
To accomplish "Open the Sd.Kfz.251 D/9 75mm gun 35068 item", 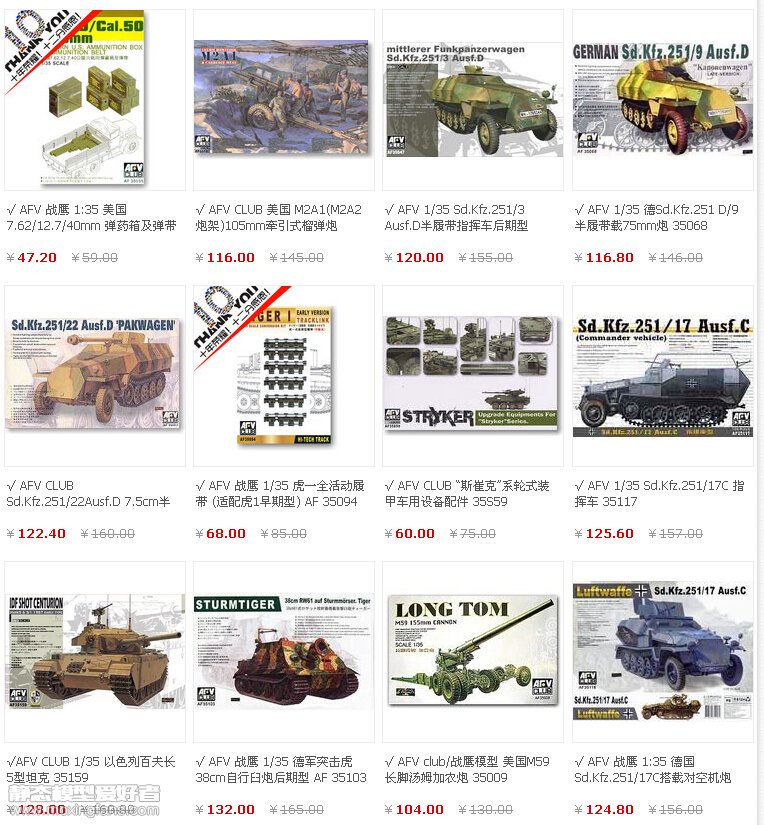I will (x=663, y=98).
